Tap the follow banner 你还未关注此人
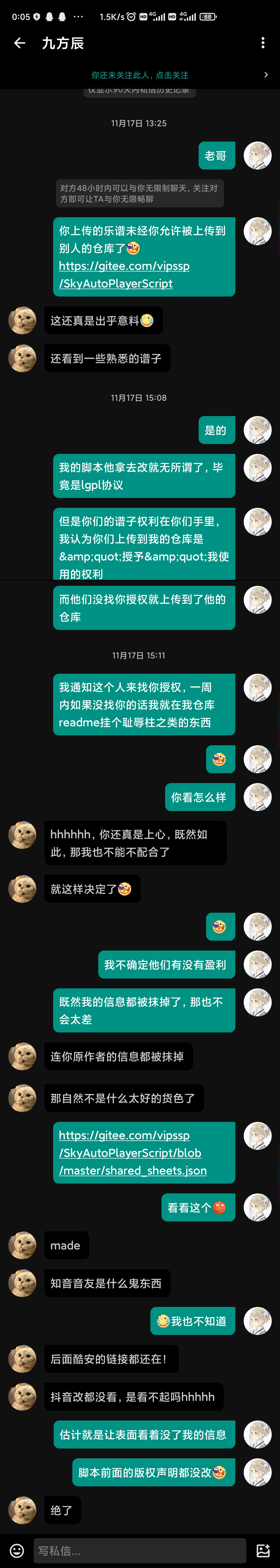Viewport: 280px width, 1568px height. [140, 75]
